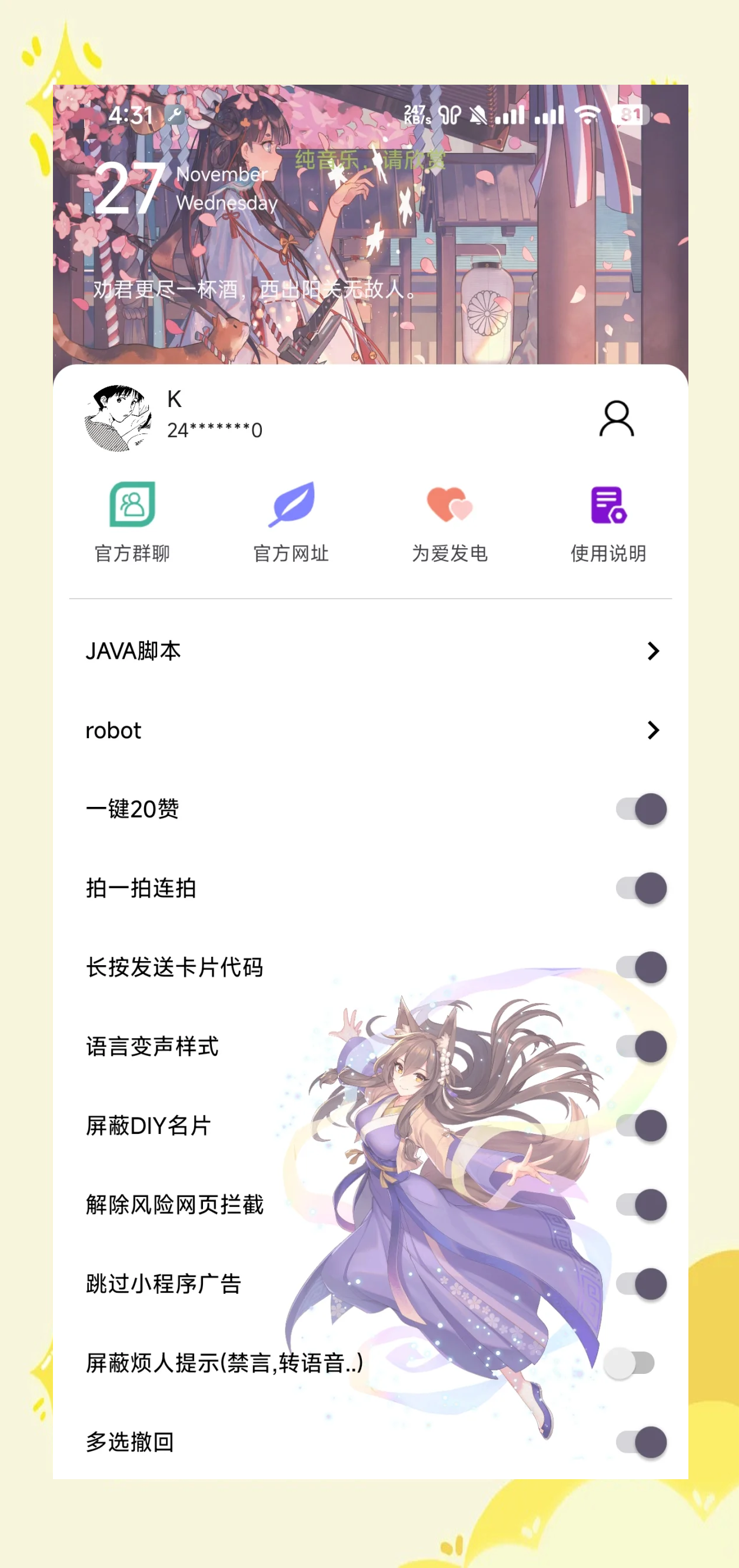Open the robot menu item
The height and width of the screenshot is (1568, 739).
(113, 730)
